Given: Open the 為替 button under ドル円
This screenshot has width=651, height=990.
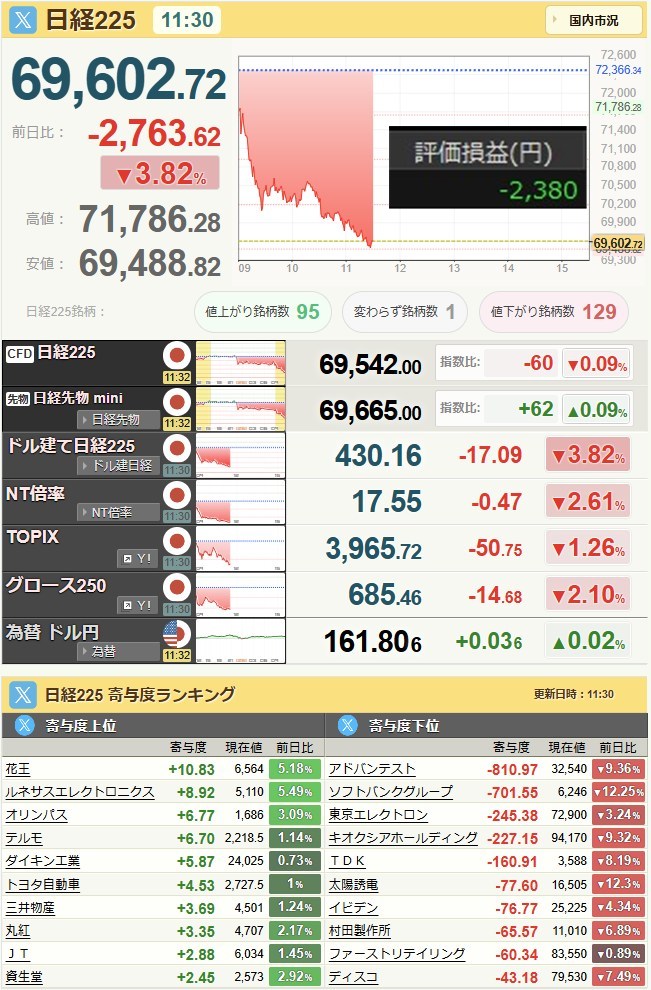Looking at the screenshot, I should coord(119,652).
